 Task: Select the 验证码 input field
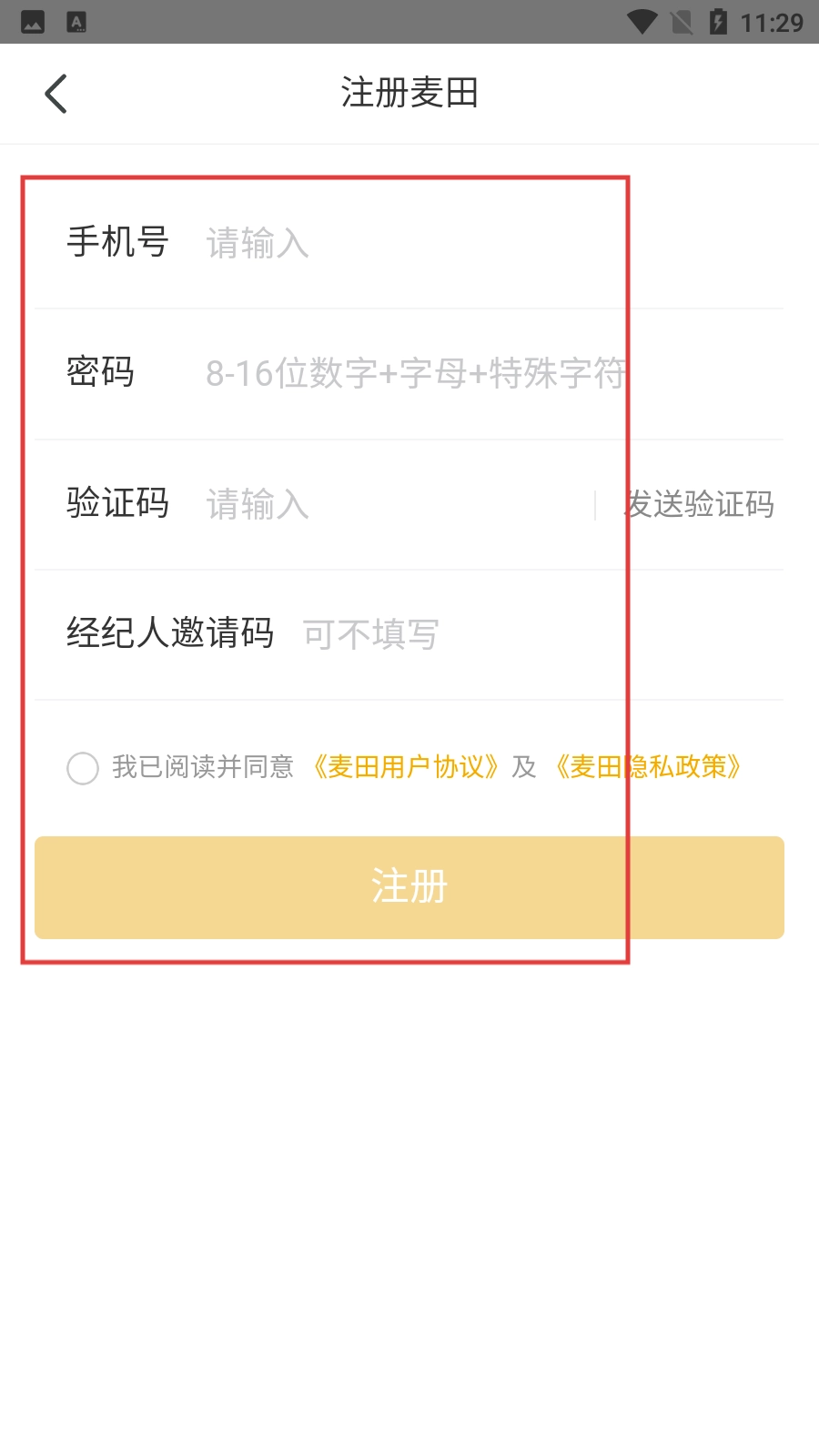tap(391, 504)
